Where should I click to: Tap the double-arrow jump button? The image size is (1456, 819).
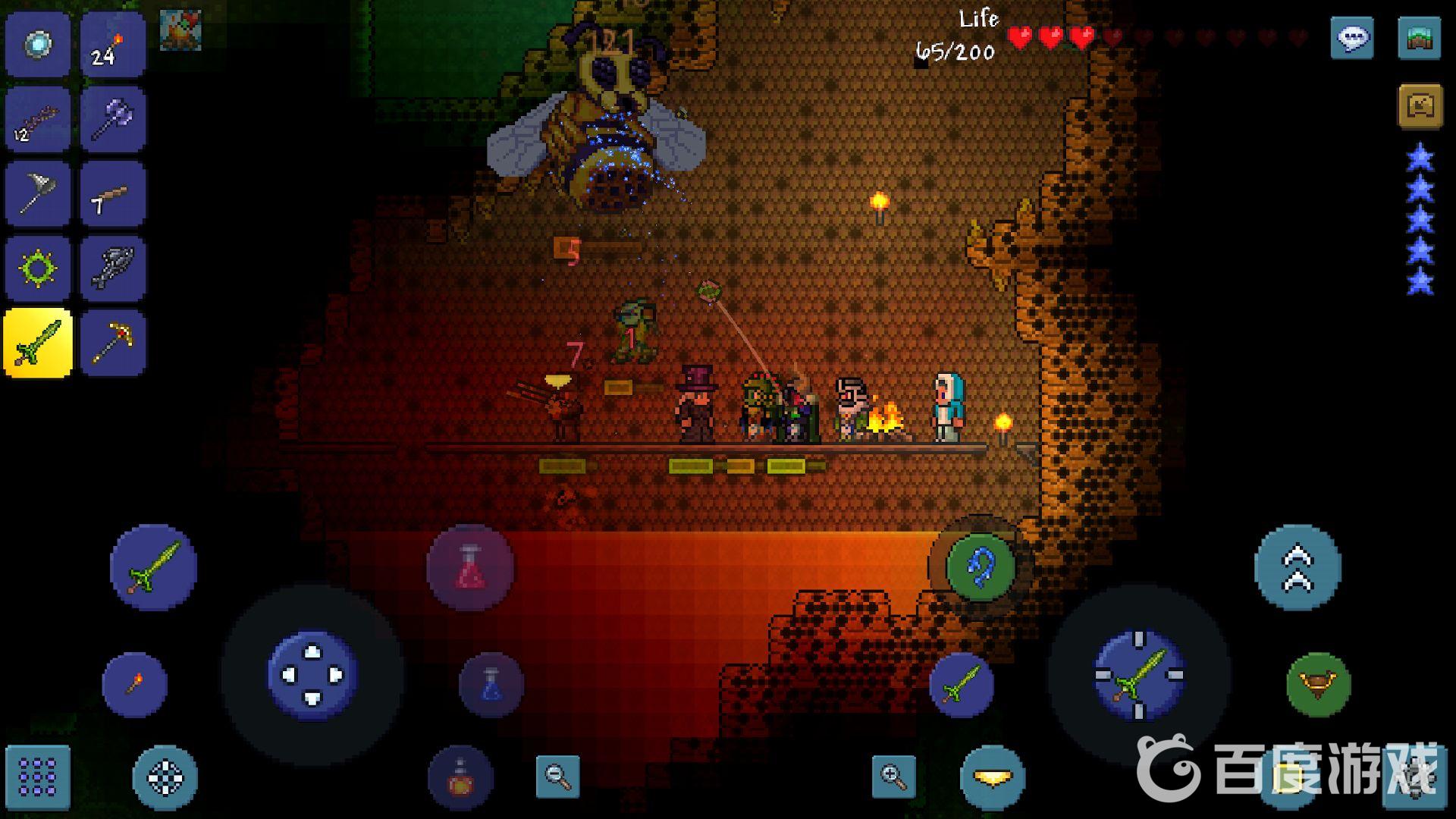pos(1298,567)
